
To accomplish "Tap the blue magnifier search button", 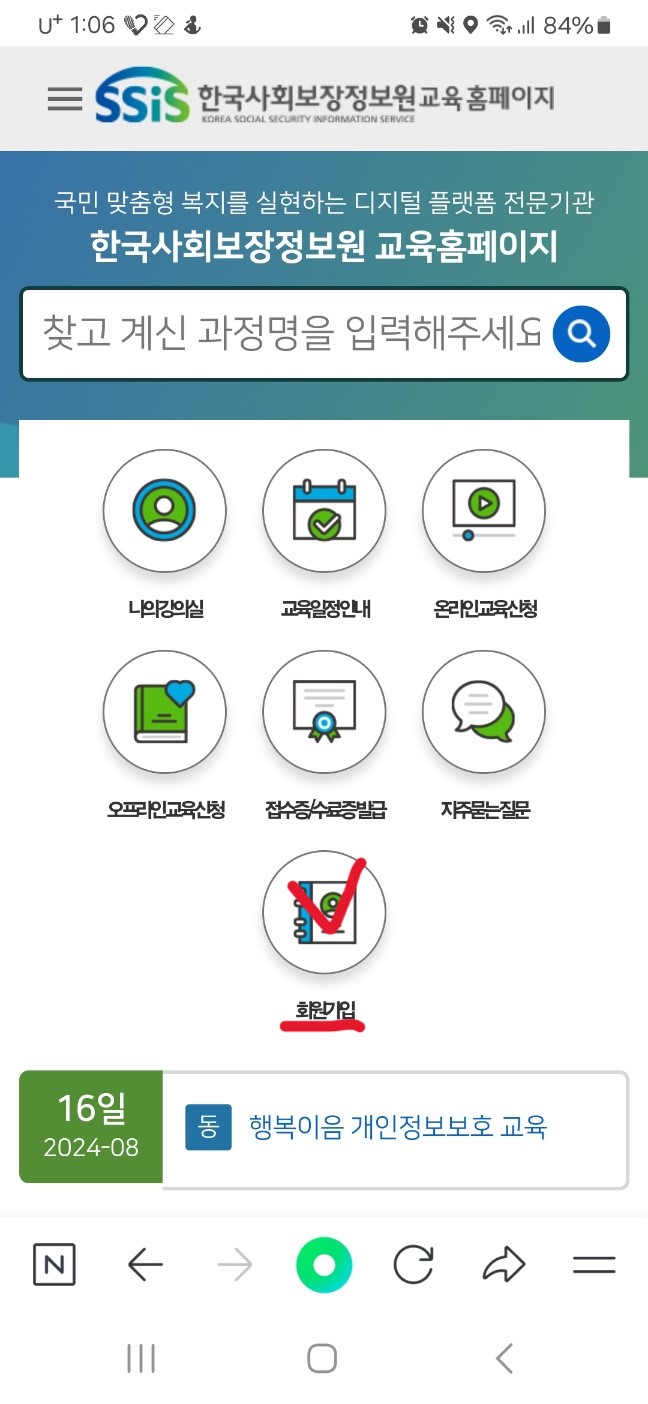I will tap(581, 333).
